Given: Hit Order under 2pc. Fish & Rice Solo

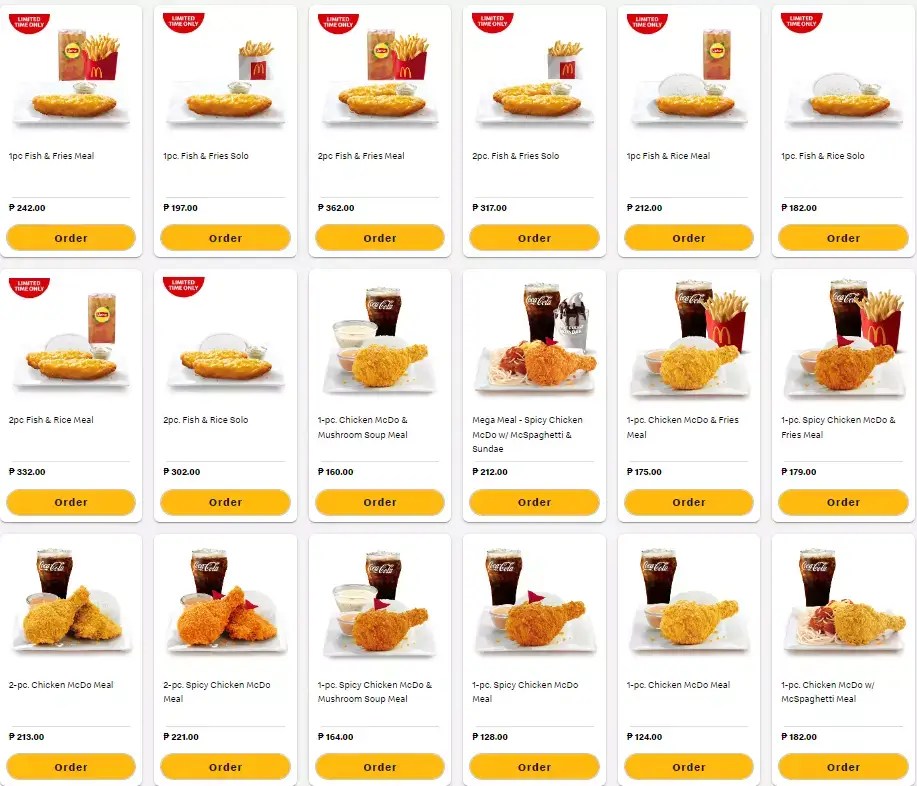Looking at the screenshot, I should 225,502.
